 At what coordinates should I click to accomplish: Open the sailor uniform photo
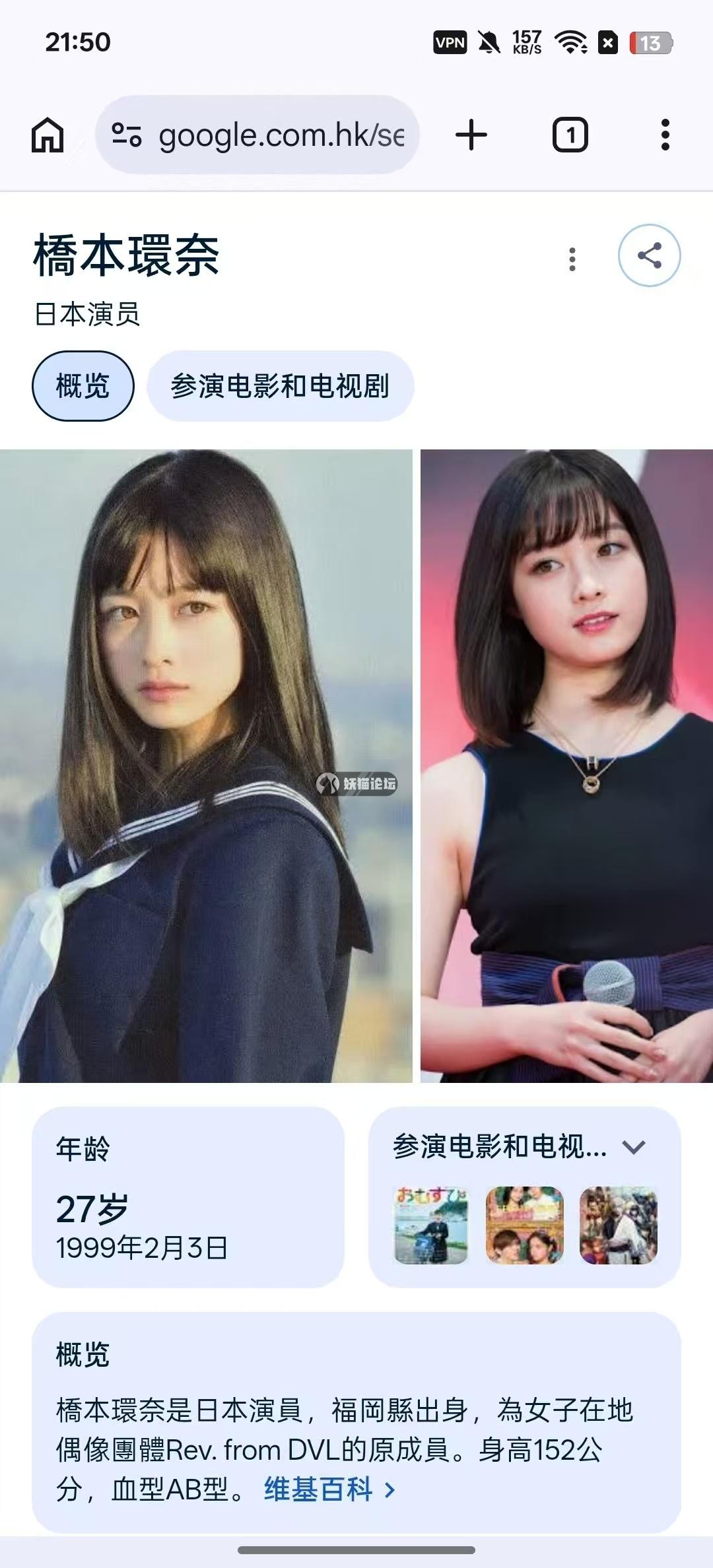pos(206,766)
